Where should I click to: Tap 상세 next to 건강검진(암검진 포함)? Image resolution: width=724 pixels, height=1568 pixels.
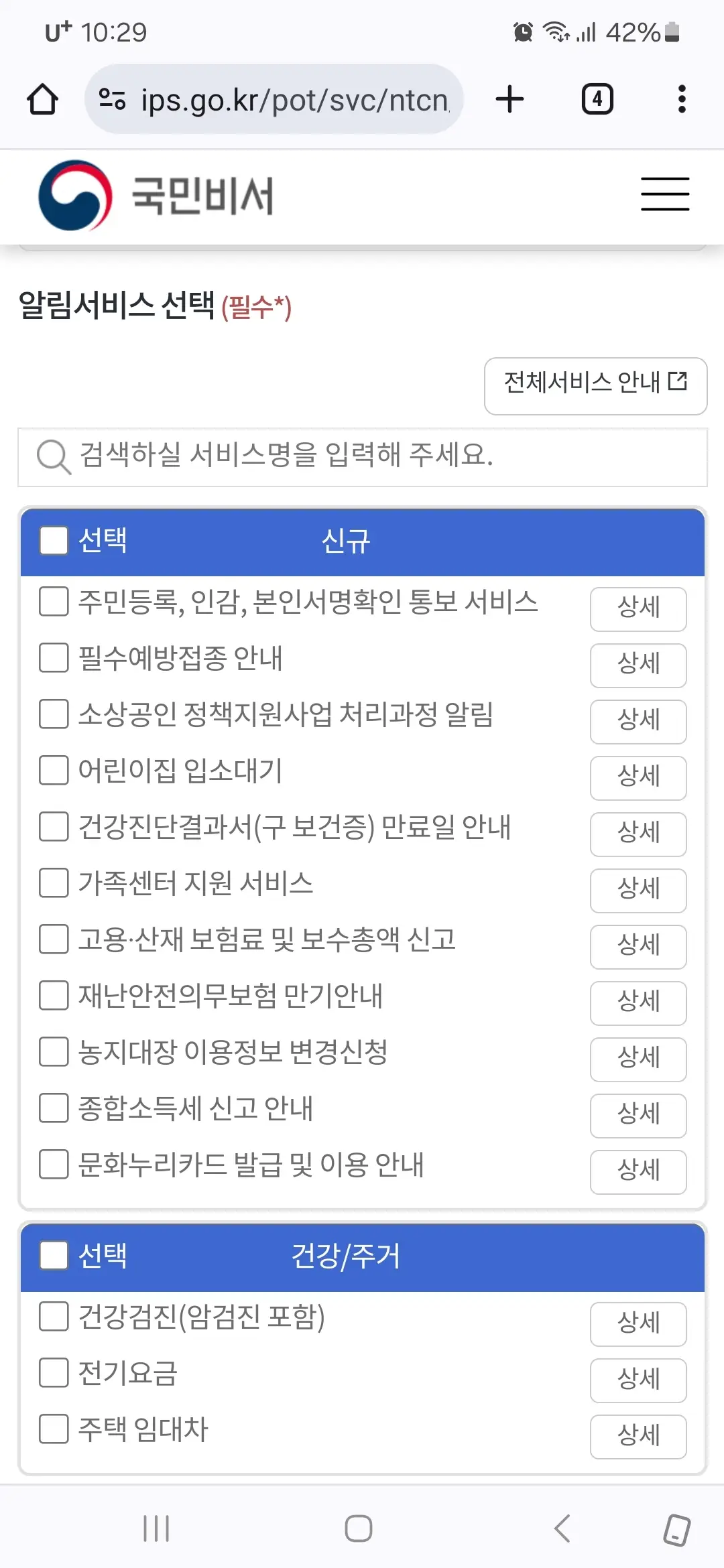(637, 1323)
